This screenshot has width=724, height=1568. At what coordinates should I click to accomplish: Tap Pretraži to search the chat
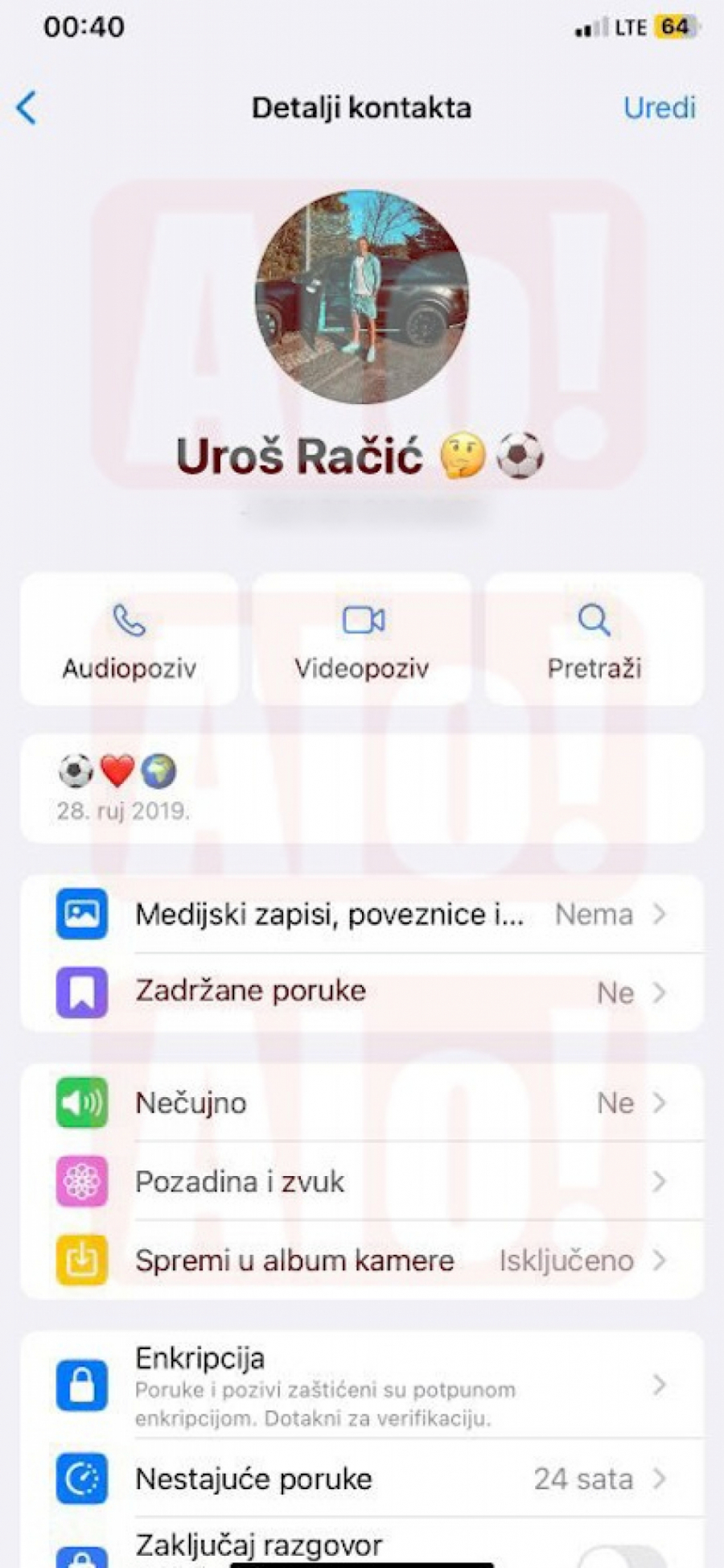594,640
